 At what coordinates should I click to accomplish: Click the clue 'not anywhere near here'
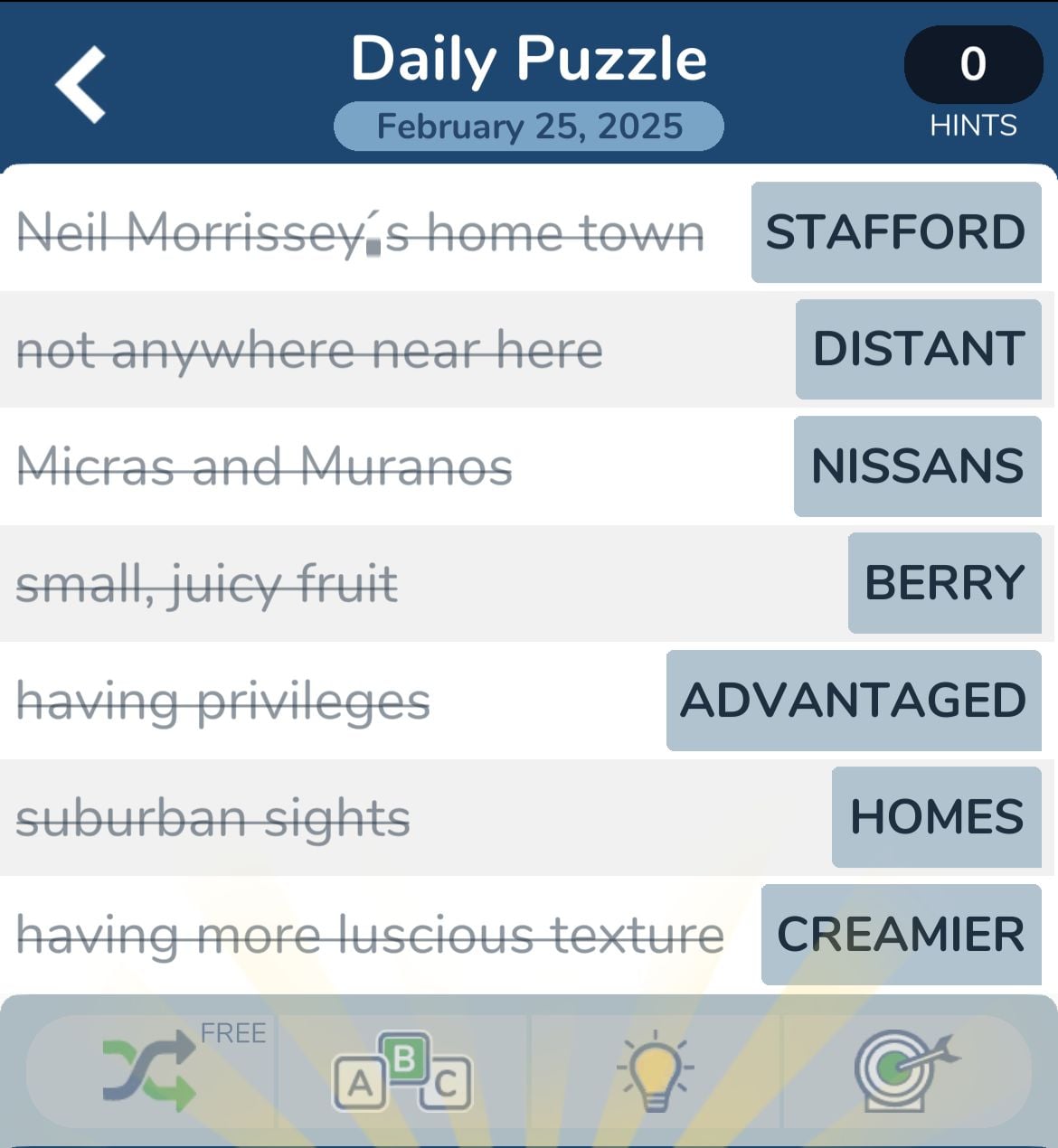307,350
